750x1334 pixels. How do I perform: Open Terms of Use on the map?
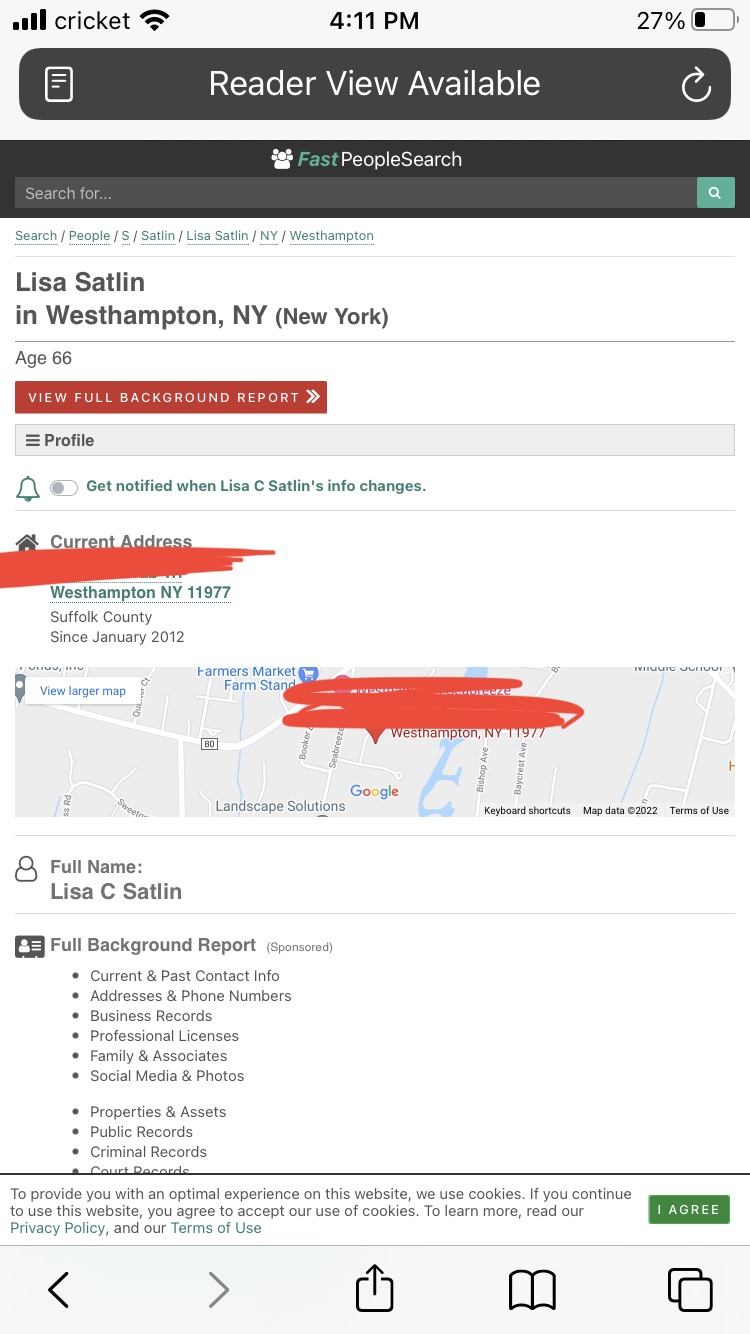[699, 811]
